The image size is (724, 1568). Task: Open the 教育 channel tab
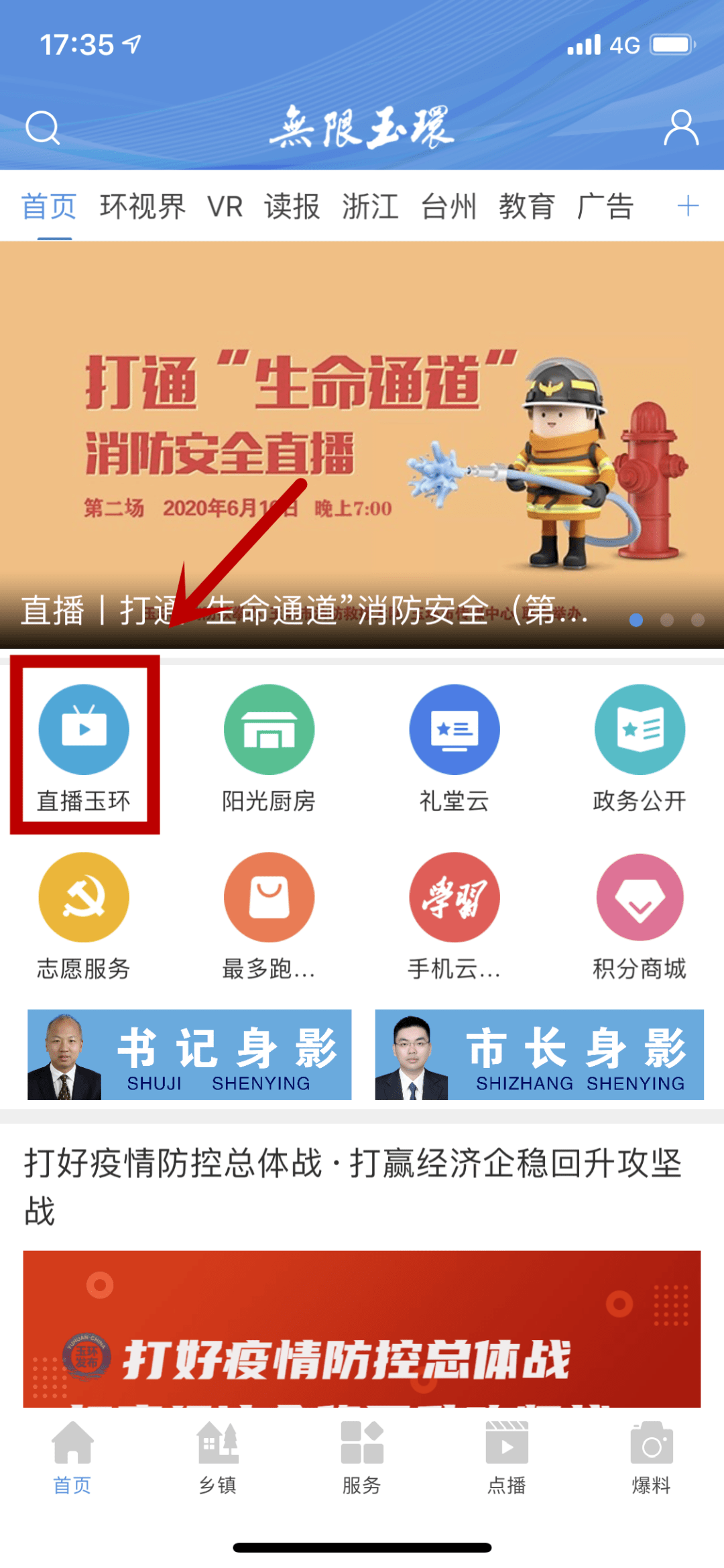point(527,206)
